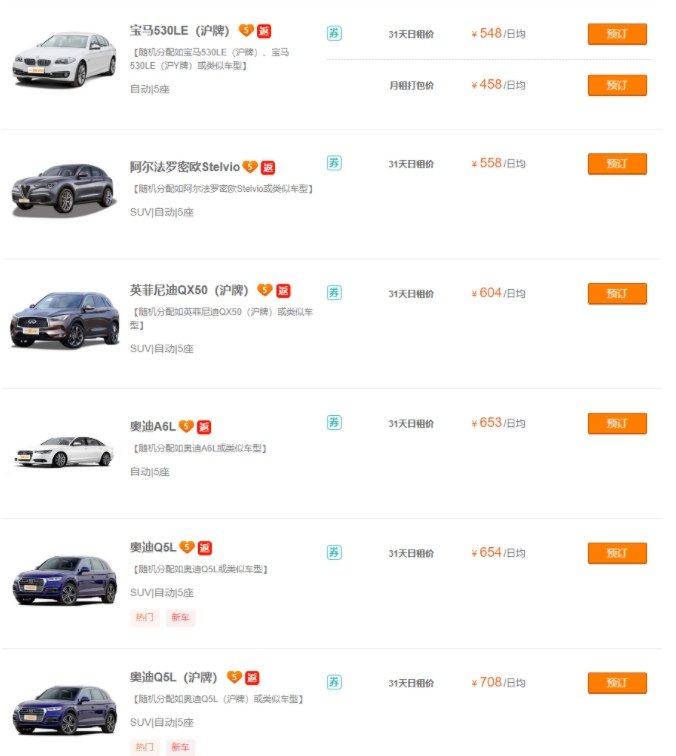Open the 英菲尼迪QX50 car picture
Image resolution: width=676 pixels, height=756 pixels.
64,318
